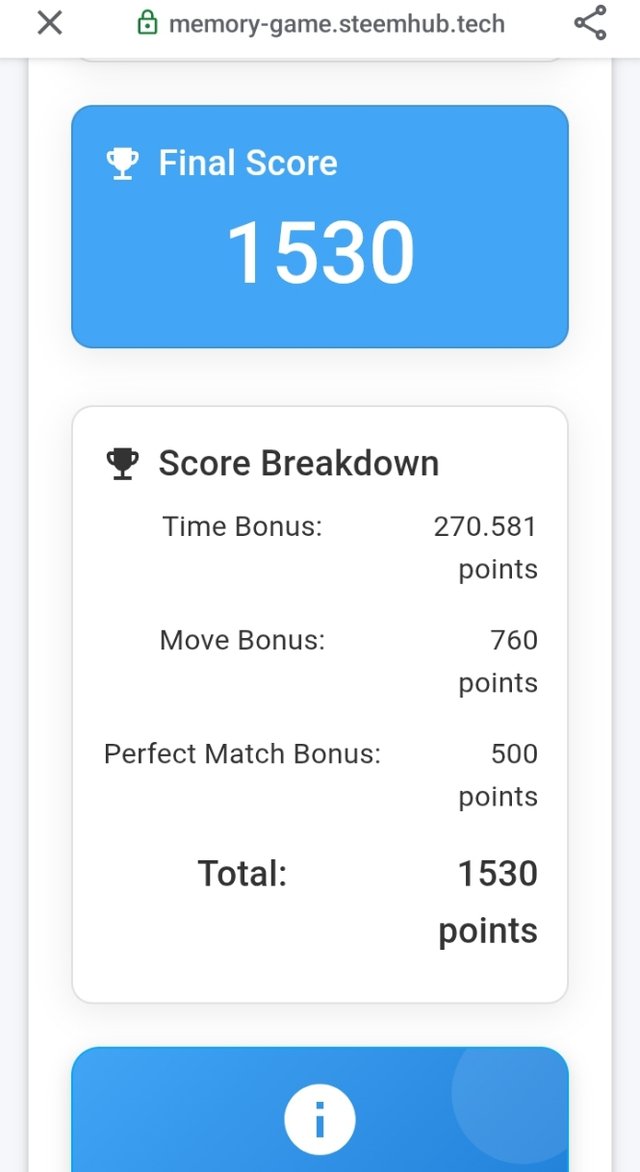This screenshot has height=1172, width=640.
Task: Share this memory game page
Action: (x=590, y=23)
